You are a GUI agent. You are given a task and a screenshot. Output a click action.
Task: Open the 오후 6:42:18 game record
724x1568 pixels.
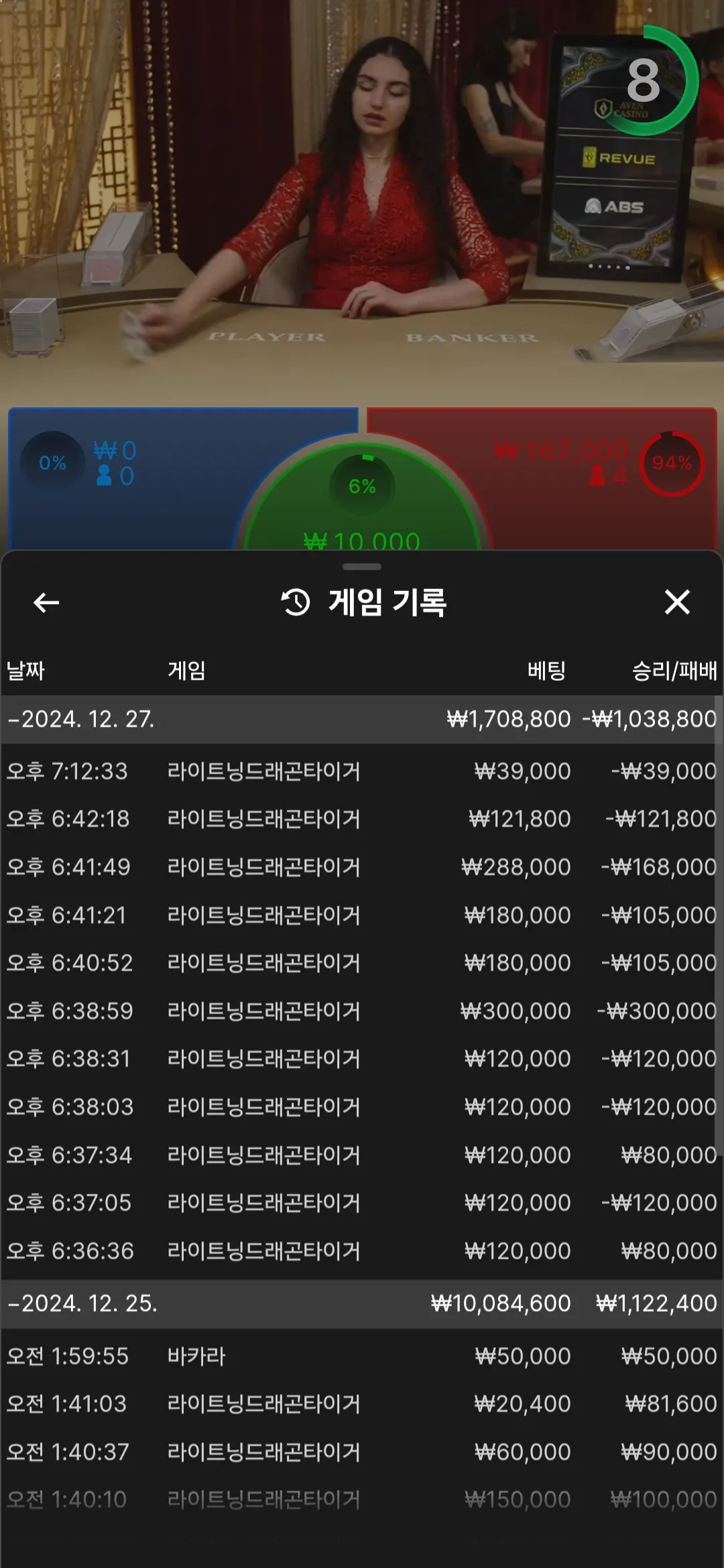(x=361, y=819)
